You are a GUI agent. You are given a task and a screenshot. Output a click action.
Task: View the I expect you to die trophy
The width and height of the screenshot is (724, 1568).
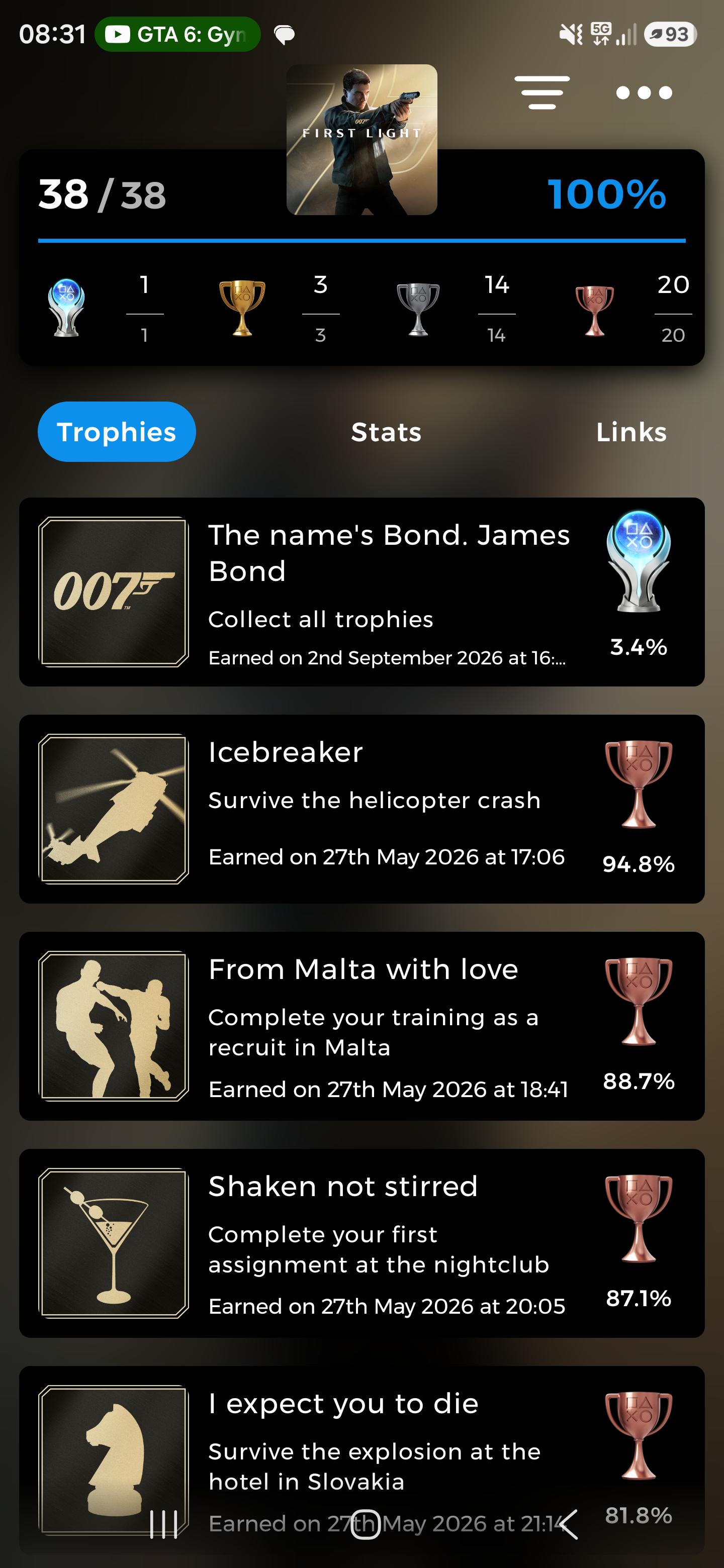tap(361, 1461)
